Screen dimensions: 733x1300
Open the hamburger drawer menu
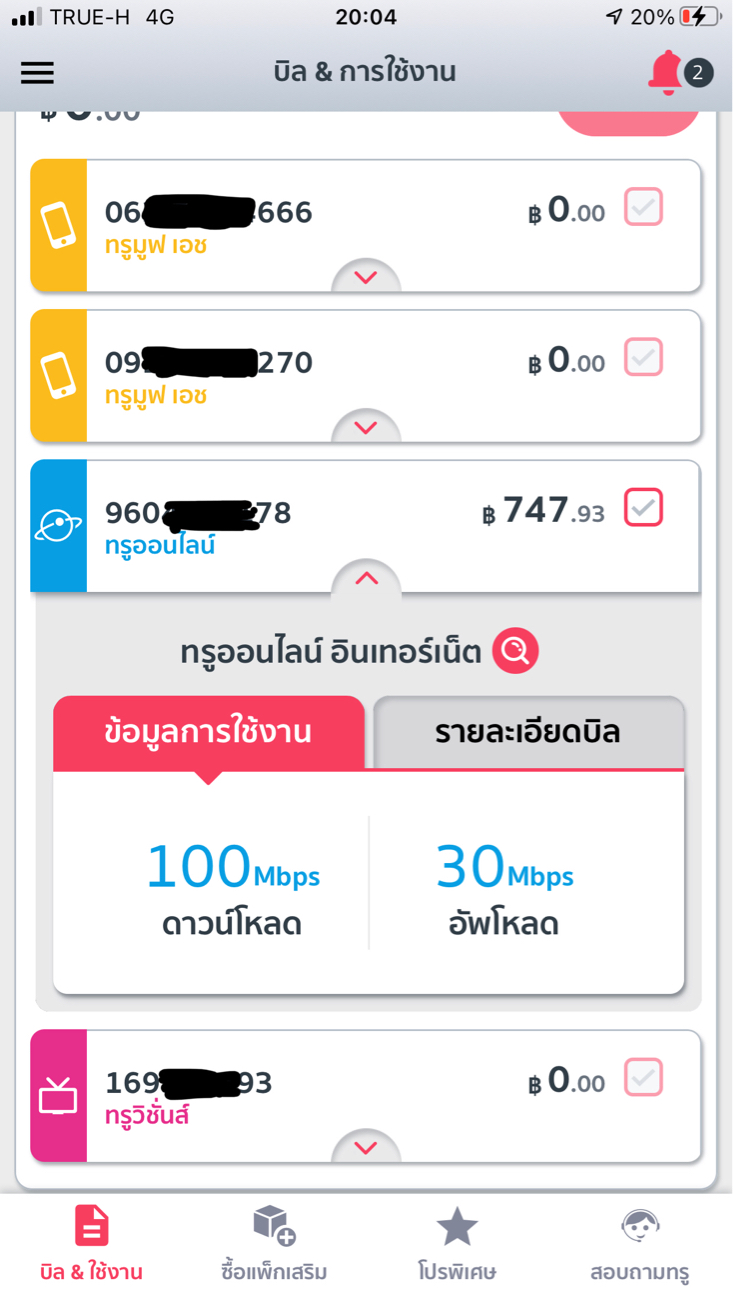click(37, 72)
